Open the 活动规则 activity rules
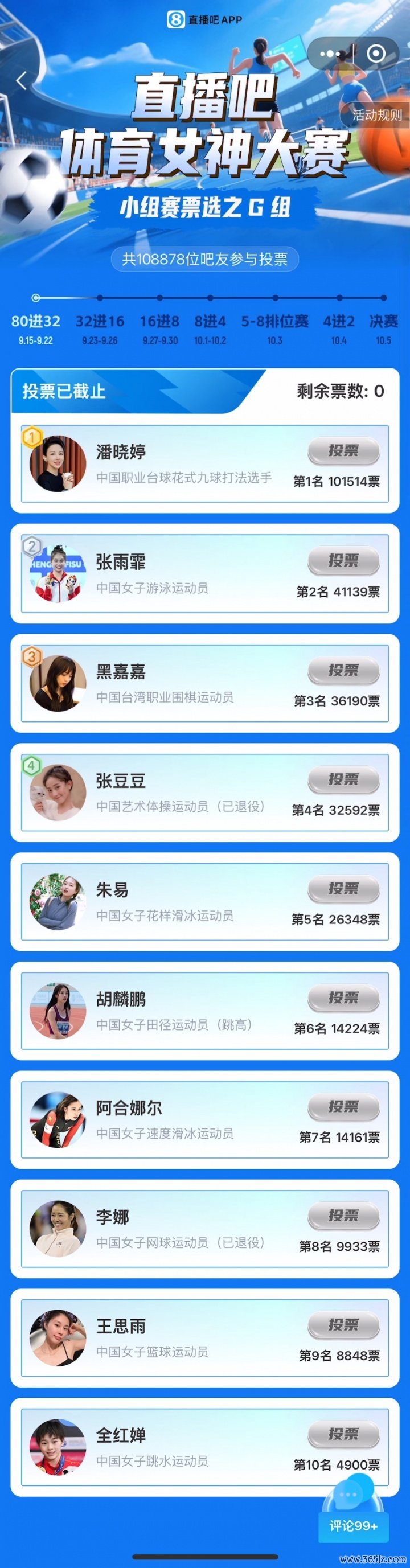 tap(376, 115)
